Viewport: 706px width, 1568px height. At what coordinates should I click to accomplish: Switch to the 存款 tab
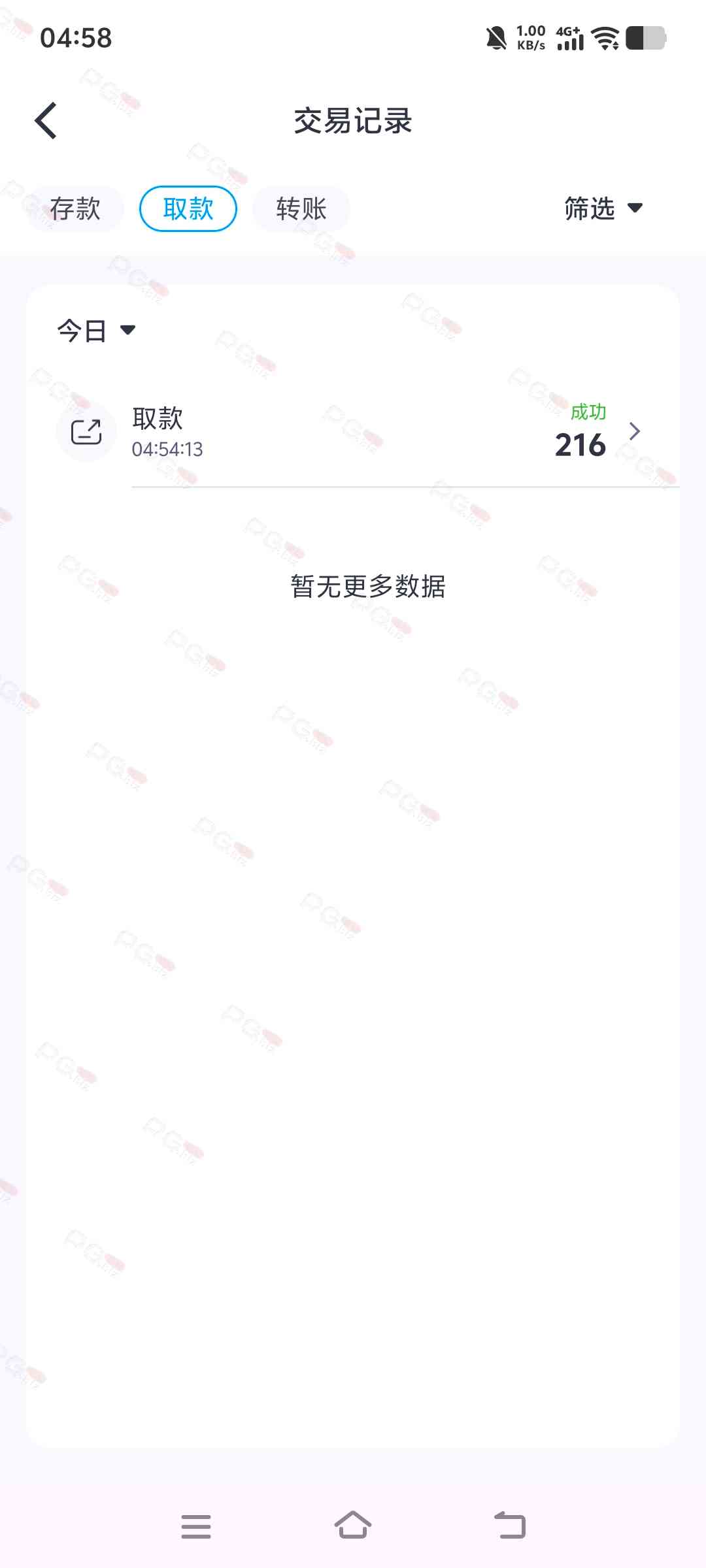(75, 209)
